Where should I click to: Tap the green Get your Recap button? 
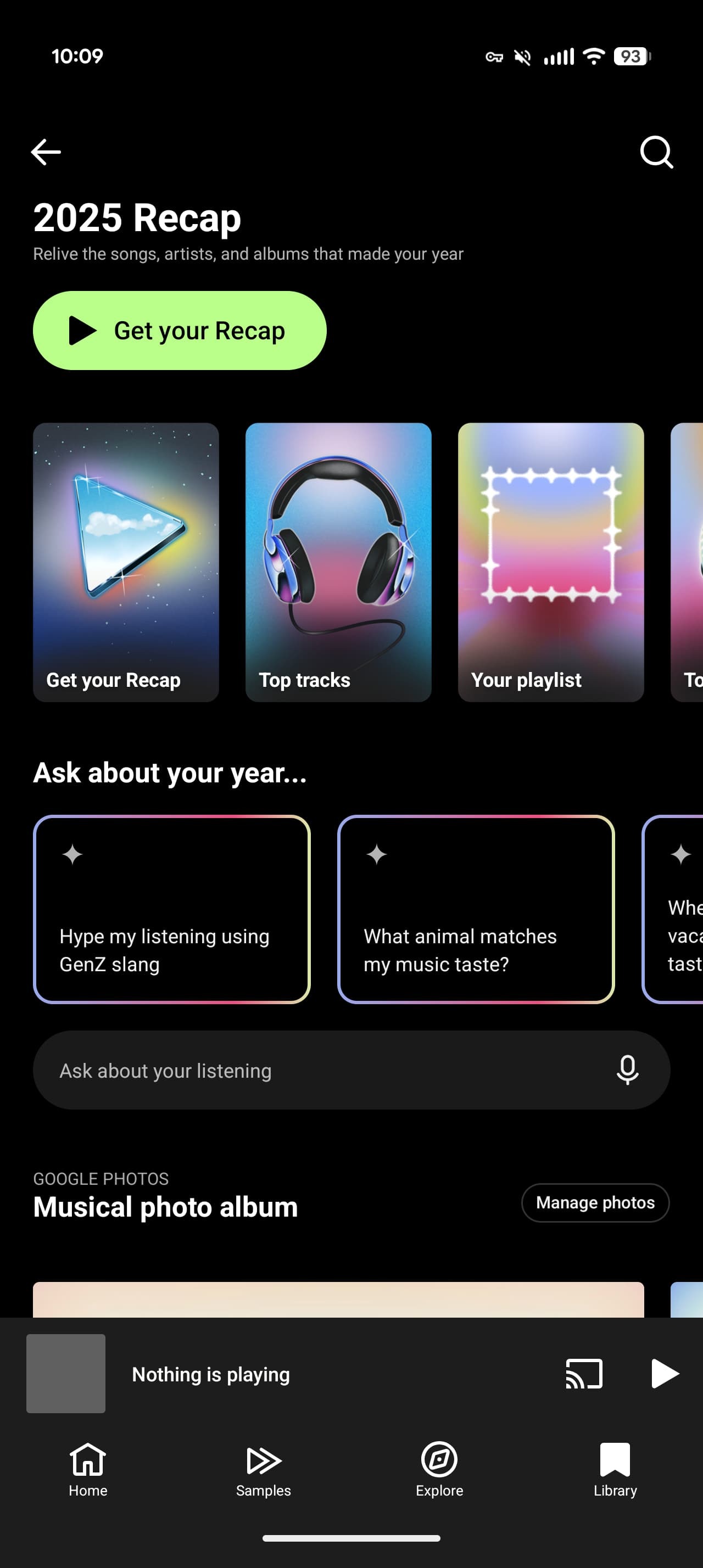click(180, 331)
